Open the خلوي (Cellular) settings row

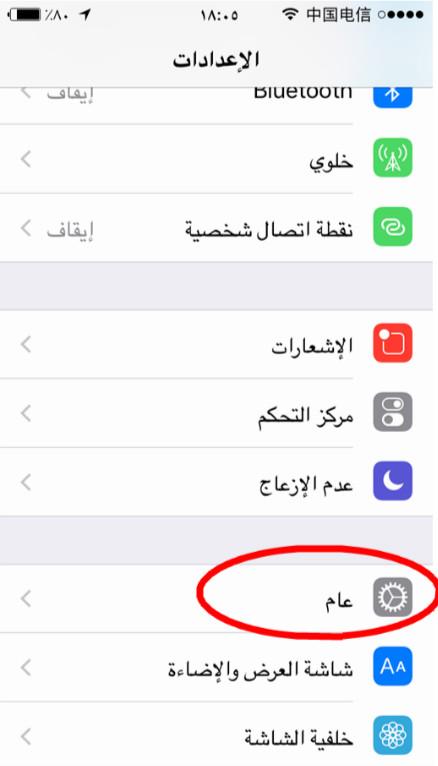coord(216,159)
